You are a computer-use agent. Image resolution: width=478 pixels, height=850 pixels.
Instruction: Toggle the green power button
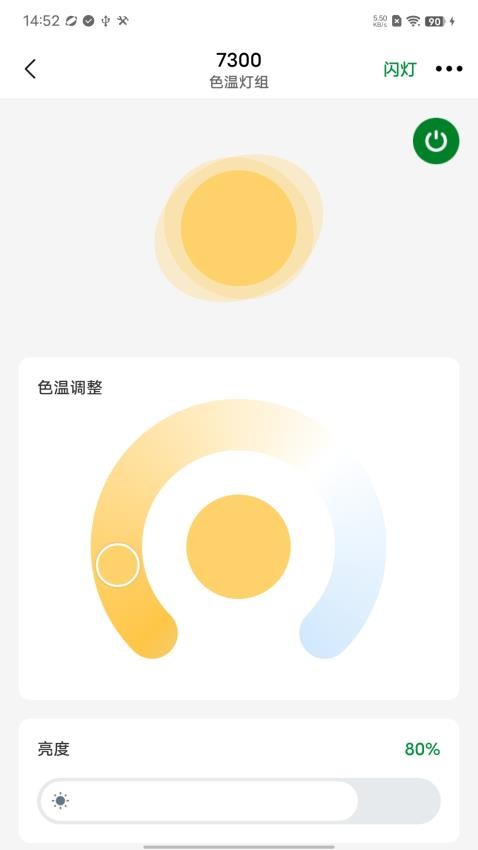click(436, 141)
